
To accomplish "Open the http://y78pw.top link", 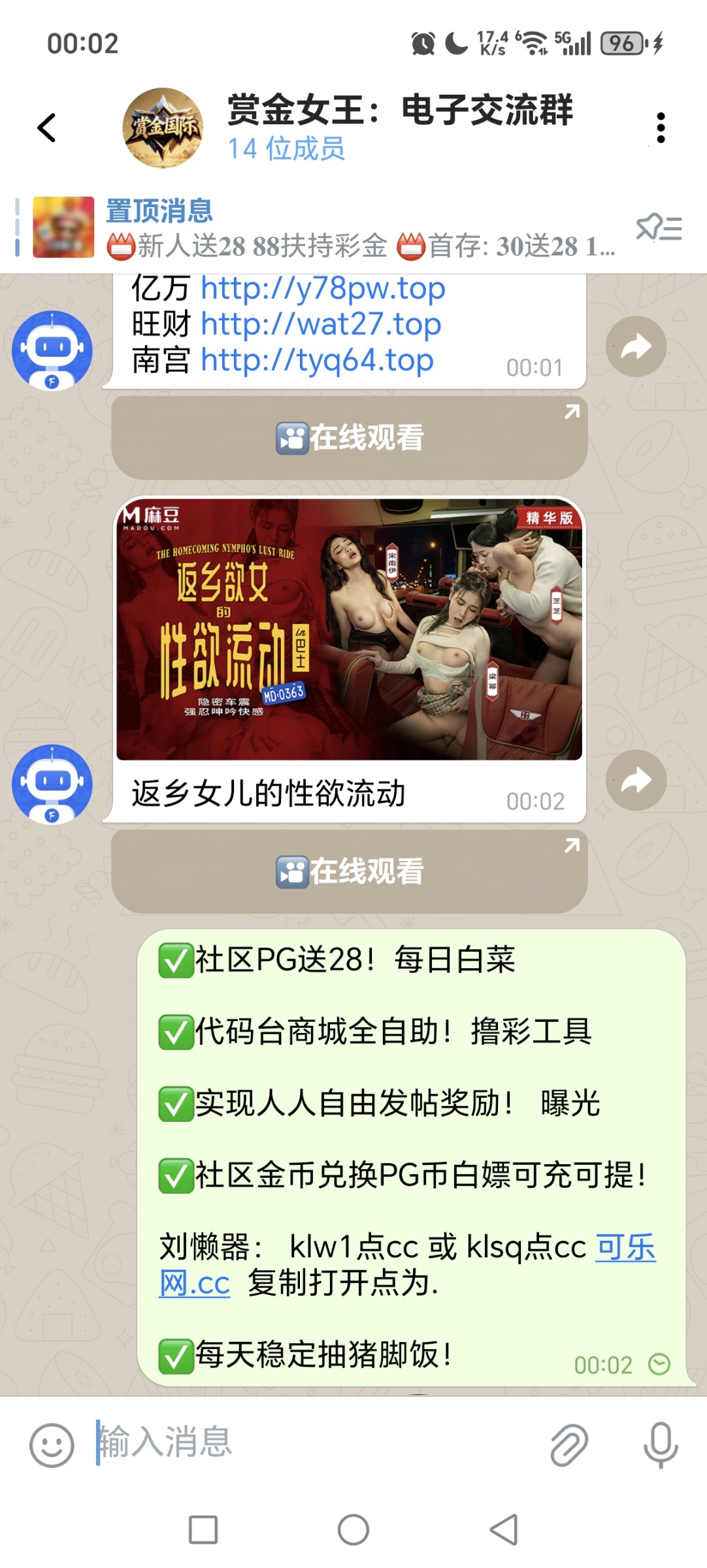I will [x=323, y=288].
